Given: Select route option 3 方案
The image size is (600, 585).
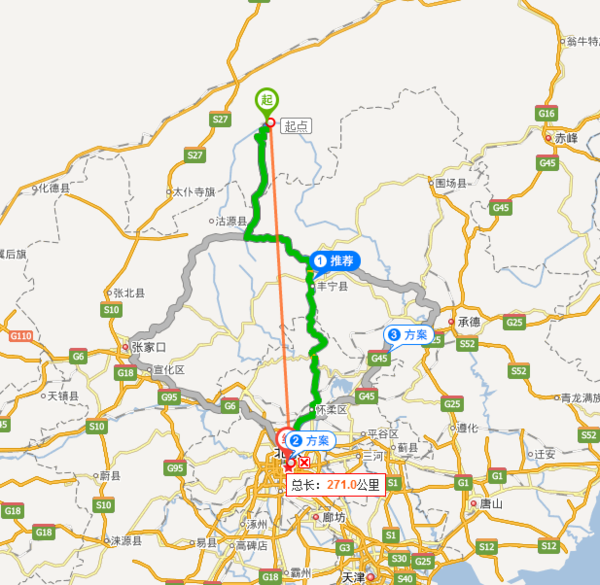Looking at the screenshot, I should pyautogui.click(x=409, y=335).
